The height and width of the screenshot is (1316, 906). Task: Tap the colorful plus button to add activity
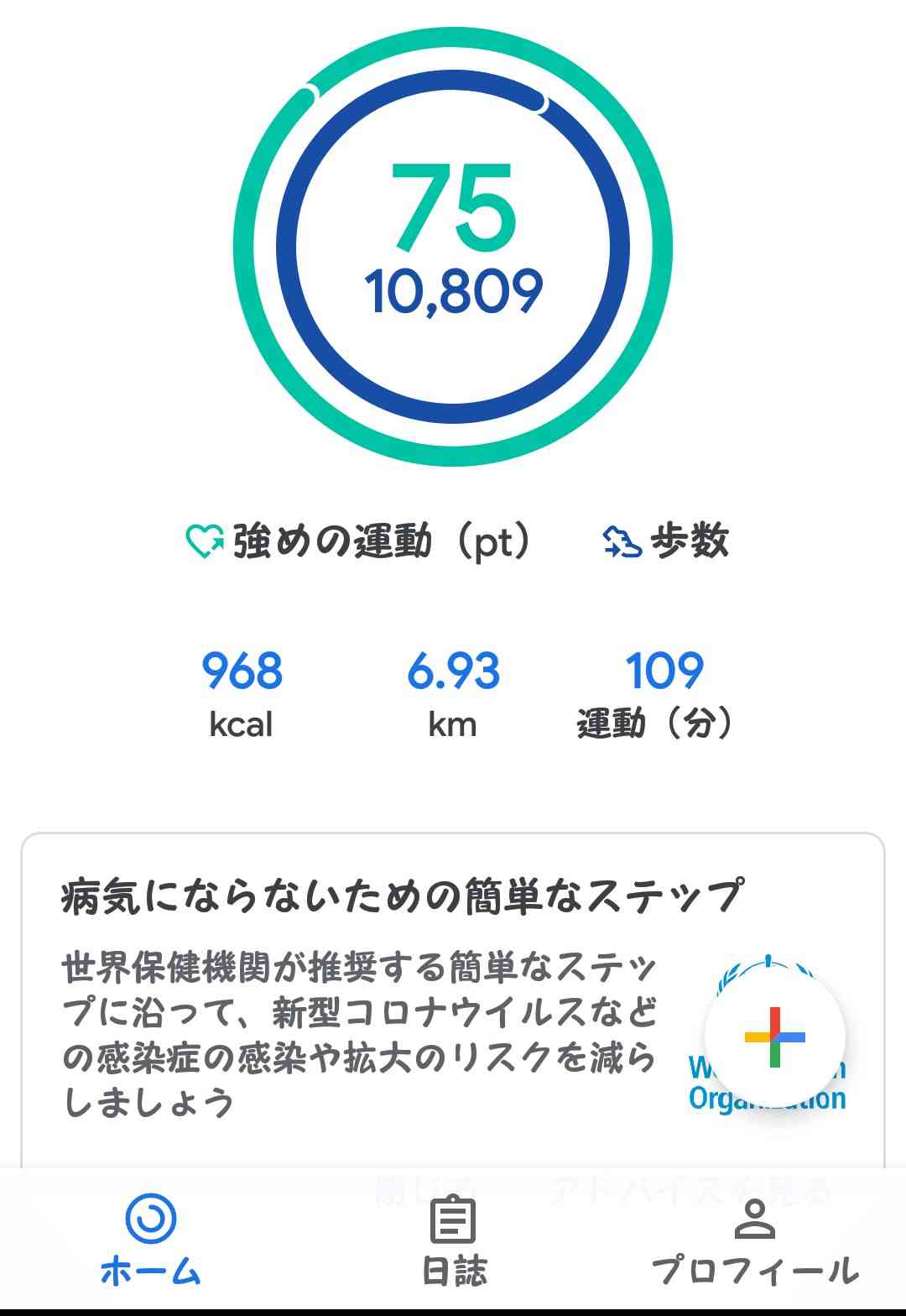pyautogui.click(x=774, y=1037)
